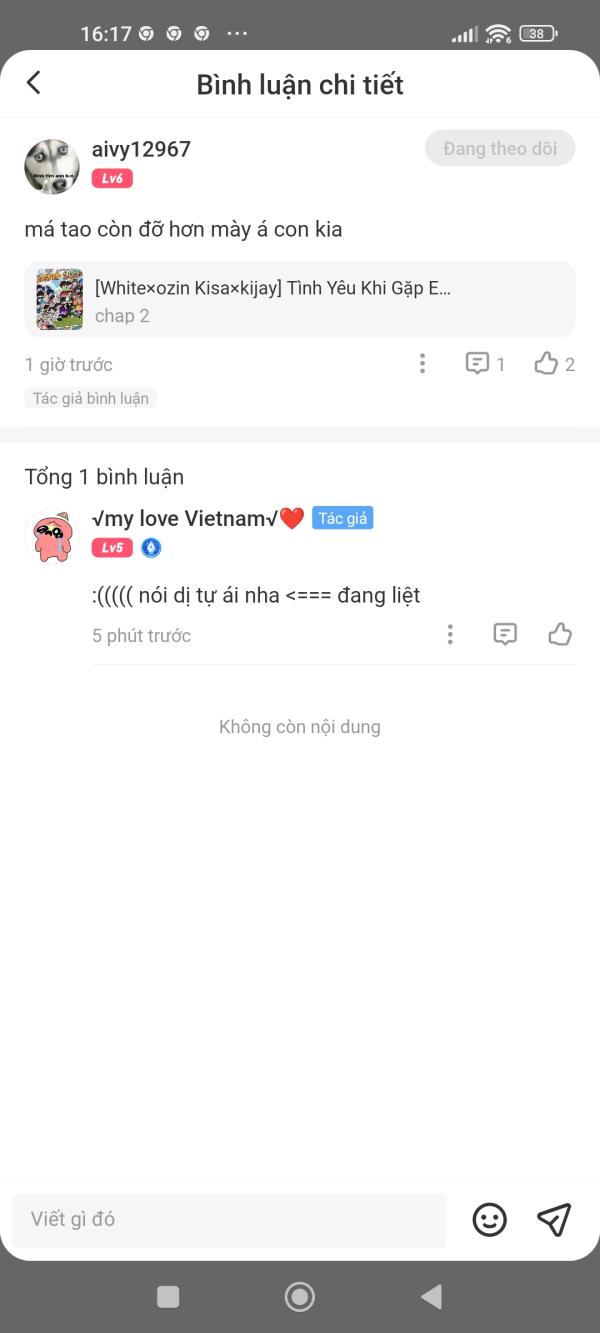Send the comment with the paper plane
600x1333 pixels.
tap(554, 1219)
